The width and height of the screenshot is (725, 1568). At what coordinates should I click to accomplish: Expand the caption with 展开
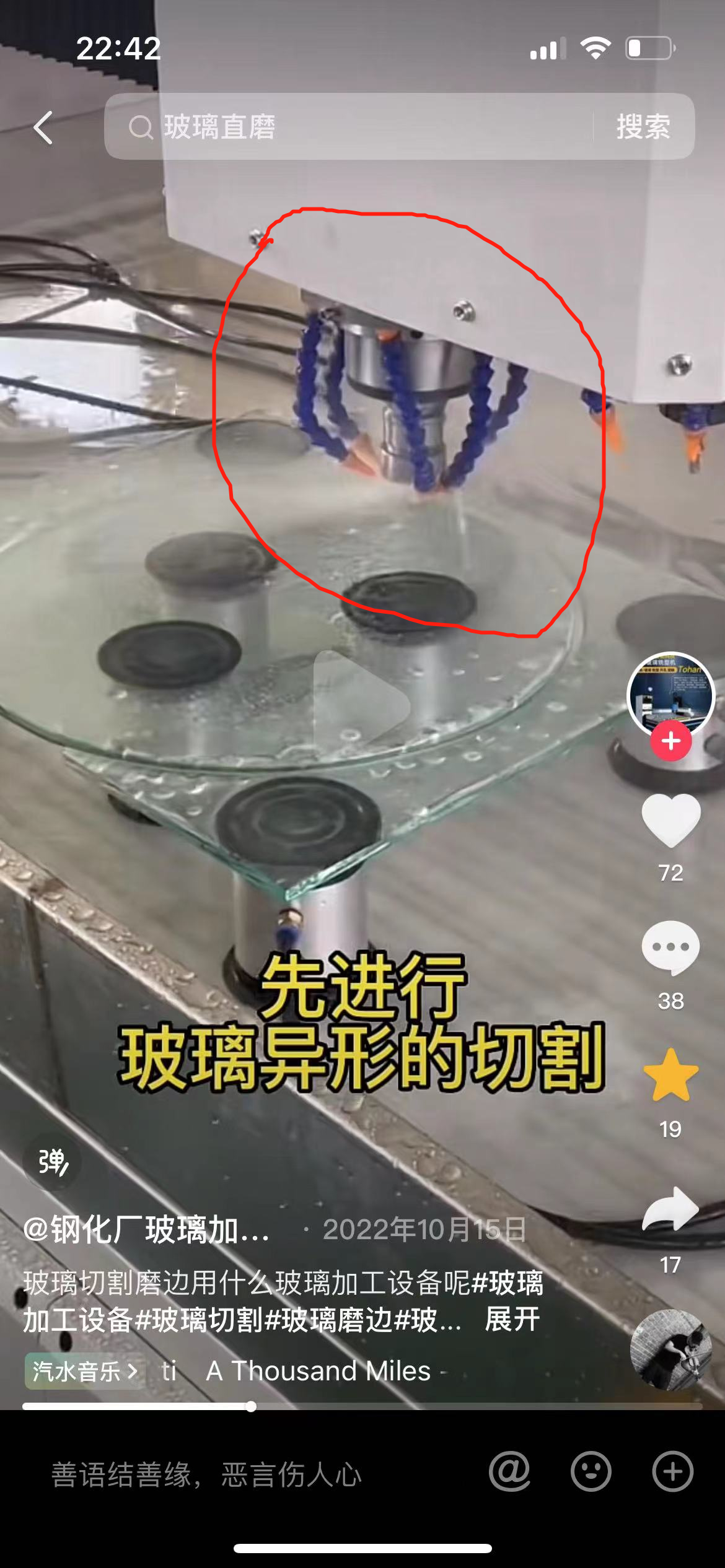click(x=512, y=1319)
